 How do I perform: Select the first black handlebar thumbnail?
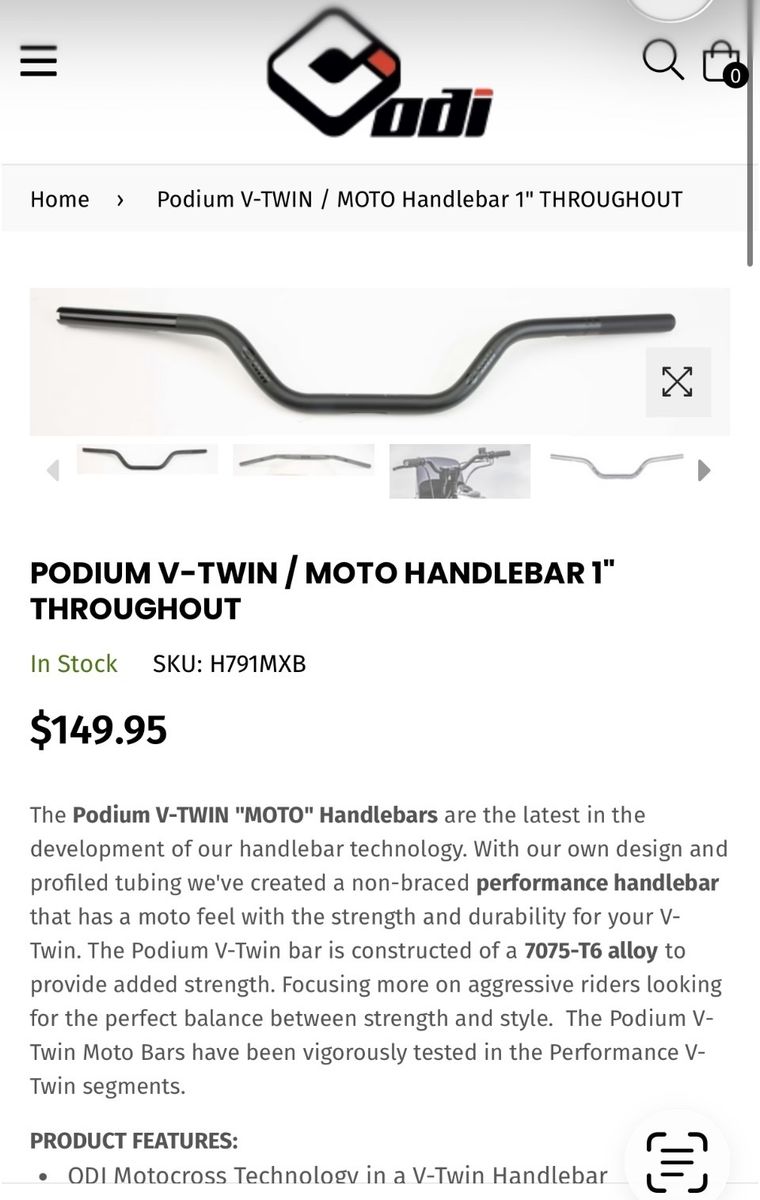pos(147,460)
